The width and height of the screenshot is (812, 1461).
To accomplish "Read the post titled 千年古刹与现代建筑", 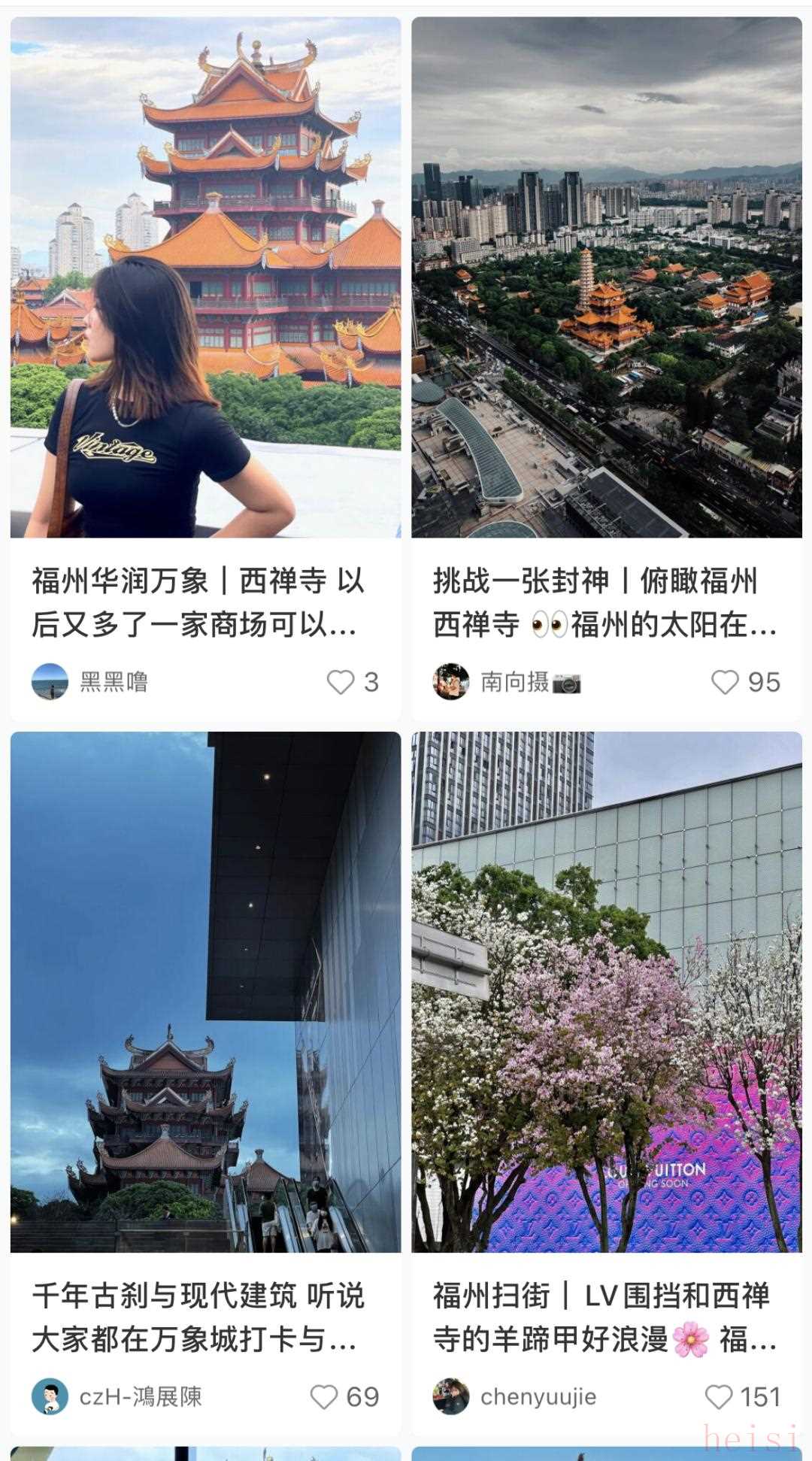I will click(198, 1317).
